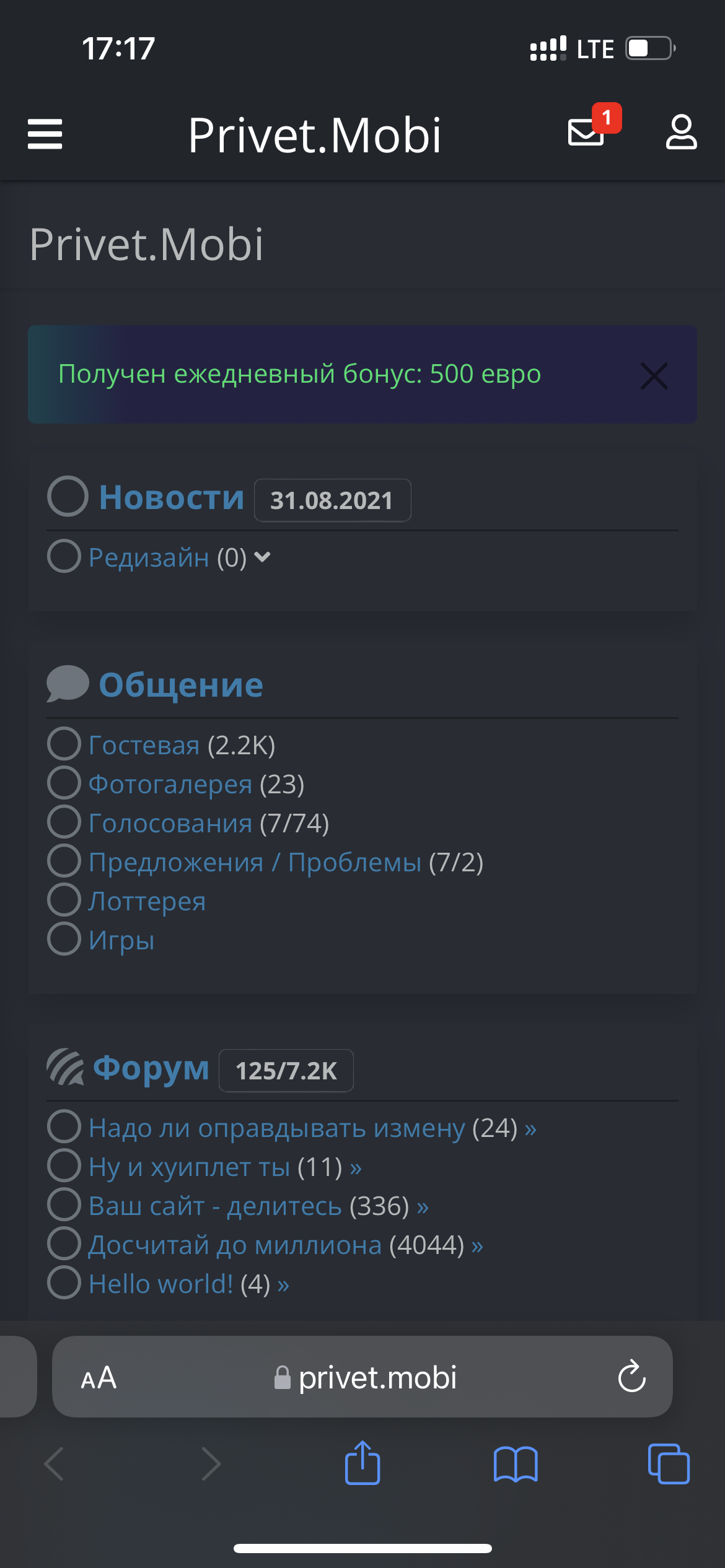The width and height of the screenshot is (725, 1568).
Task: Open the Форум section heading
Action: point(151,1068)
